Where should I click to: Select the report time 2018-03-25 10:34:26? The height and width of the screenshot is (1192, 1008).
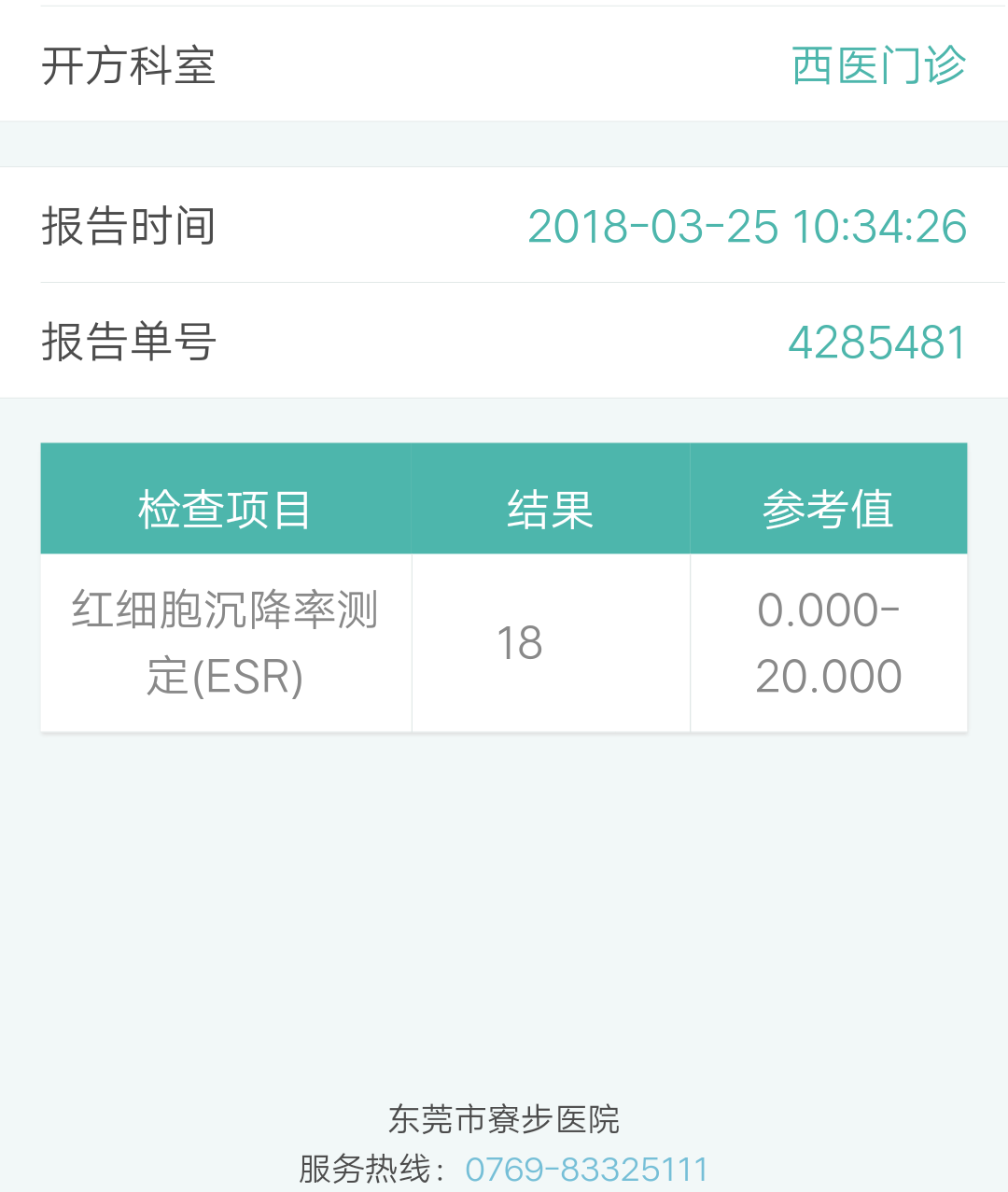coord(747,227)
